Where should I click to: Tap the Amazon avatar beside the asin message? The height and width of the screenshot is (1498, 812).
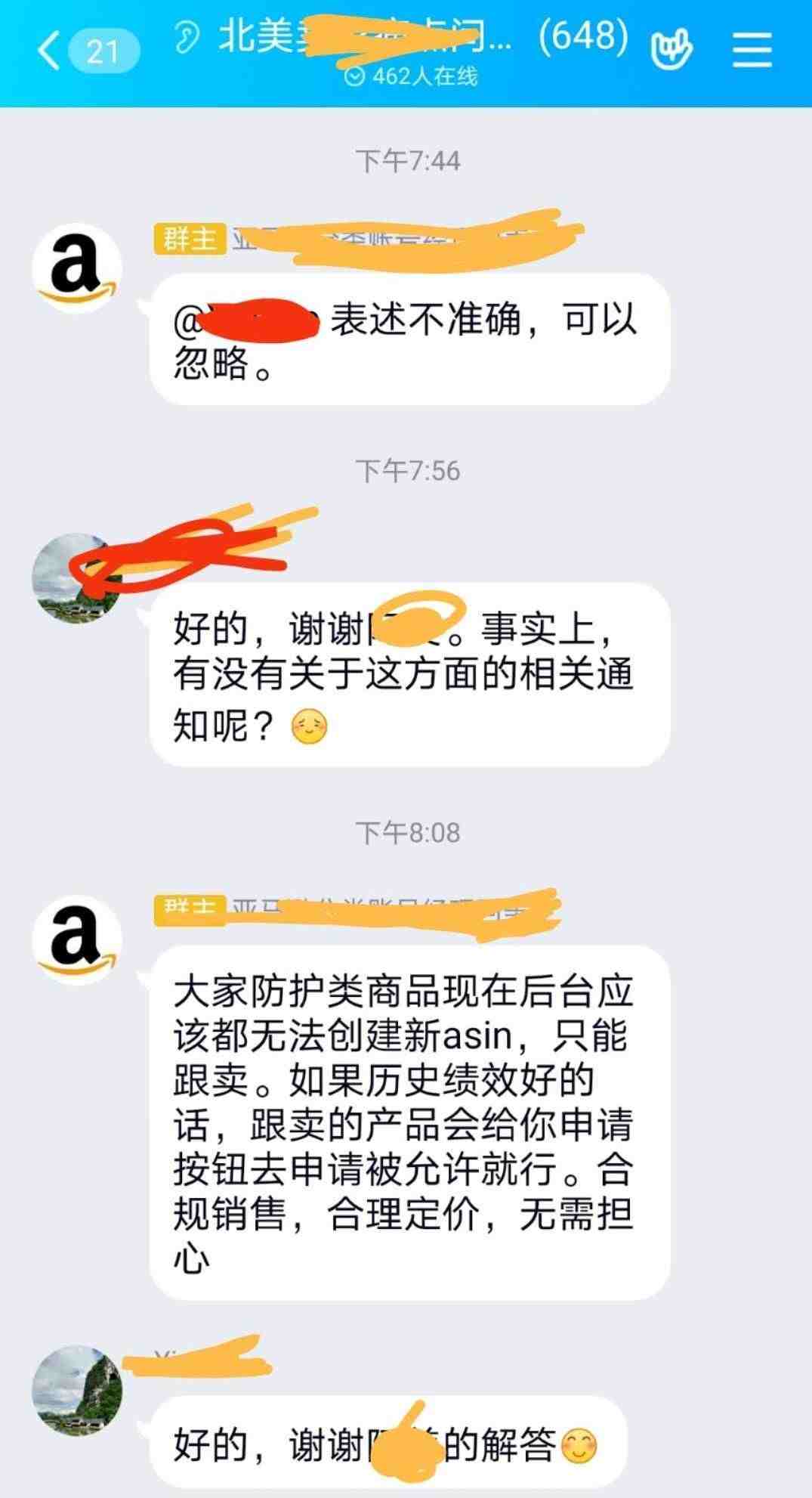[x=76, y=940]
